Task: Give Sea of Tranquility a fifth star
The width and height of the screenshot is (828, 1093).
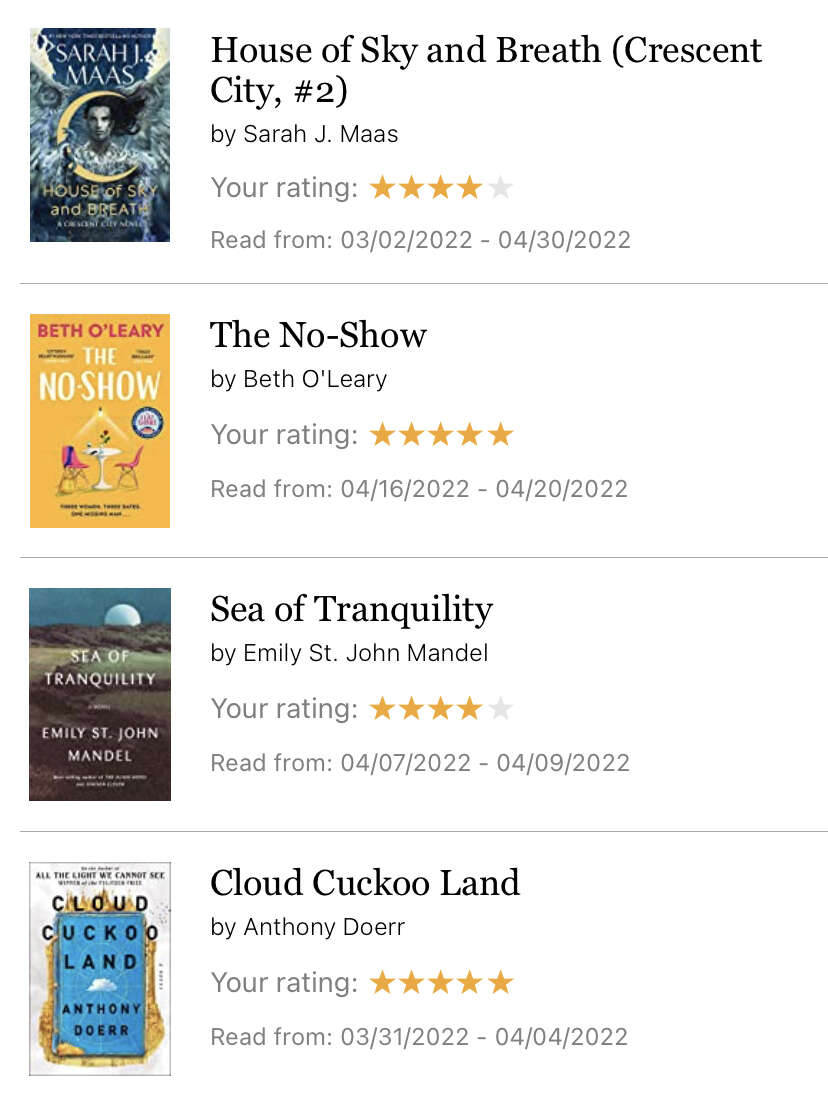Action: coord(501,709)
